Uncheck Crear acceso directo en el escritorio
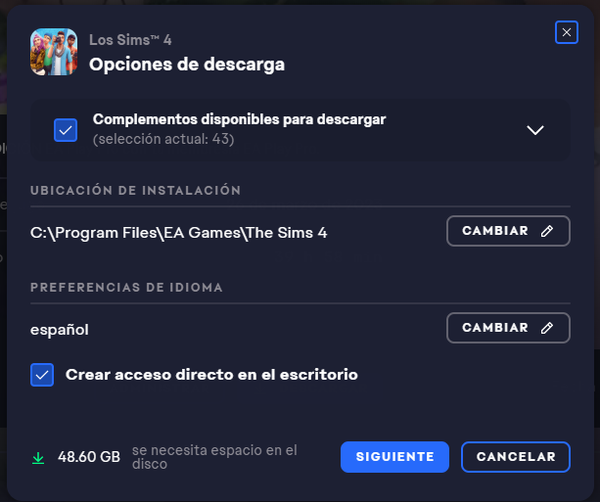This screenshot has height=502, width=600. (x=42, y=375)
